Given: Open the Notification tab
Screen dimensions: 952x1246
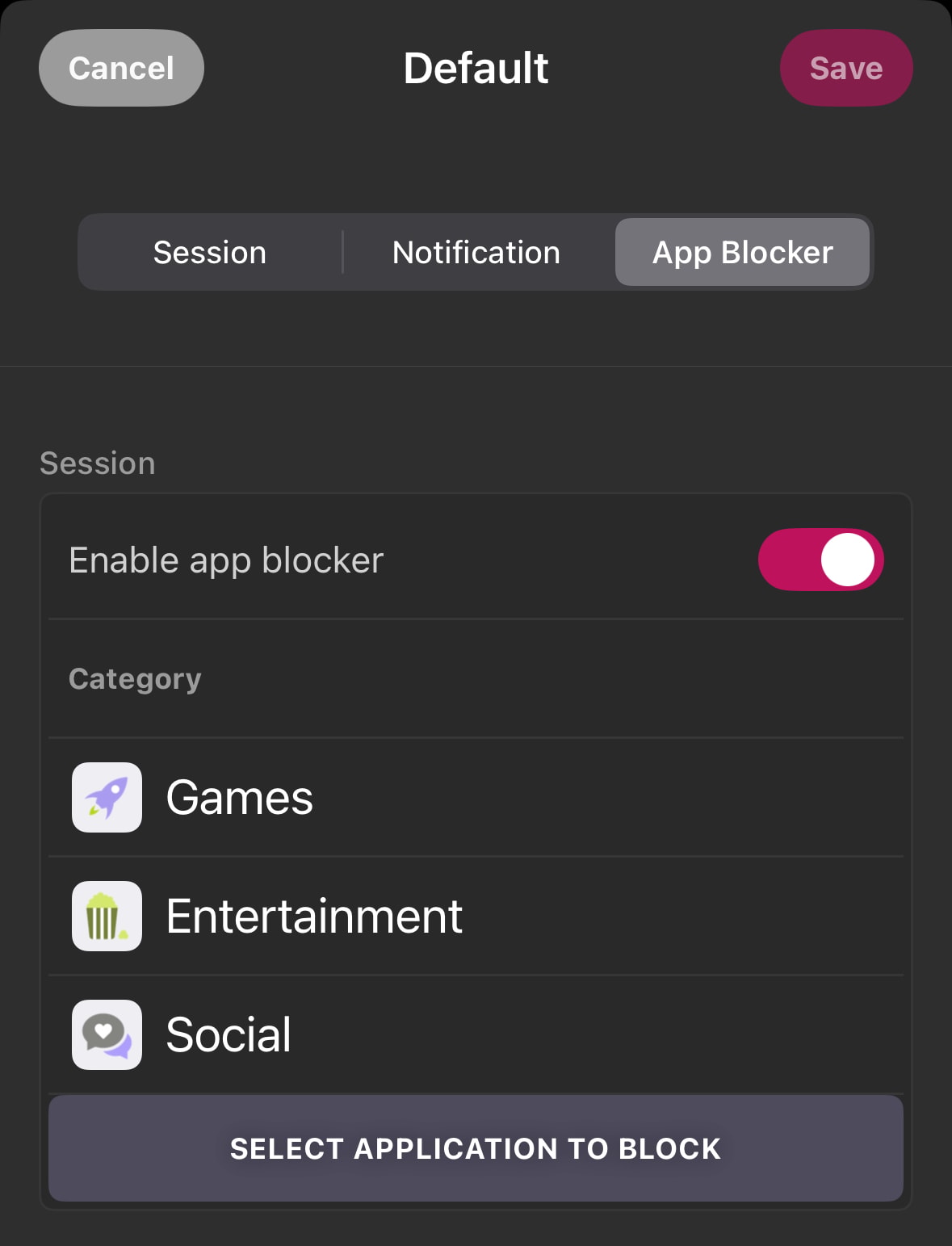Looking at the screenshot, I should tap(476, 252).
